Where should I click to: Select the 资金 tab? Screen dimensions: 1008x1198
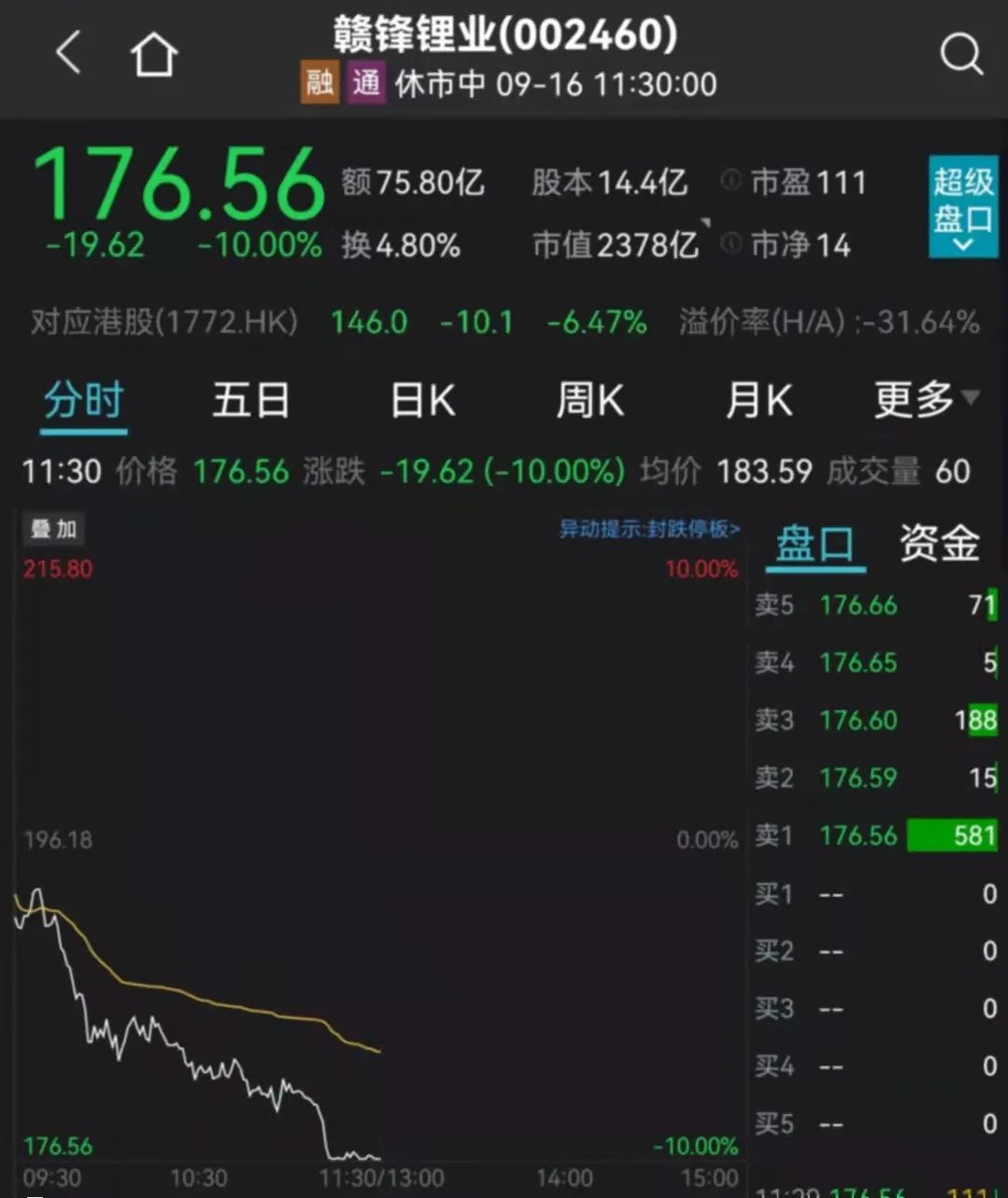[939, 544]
